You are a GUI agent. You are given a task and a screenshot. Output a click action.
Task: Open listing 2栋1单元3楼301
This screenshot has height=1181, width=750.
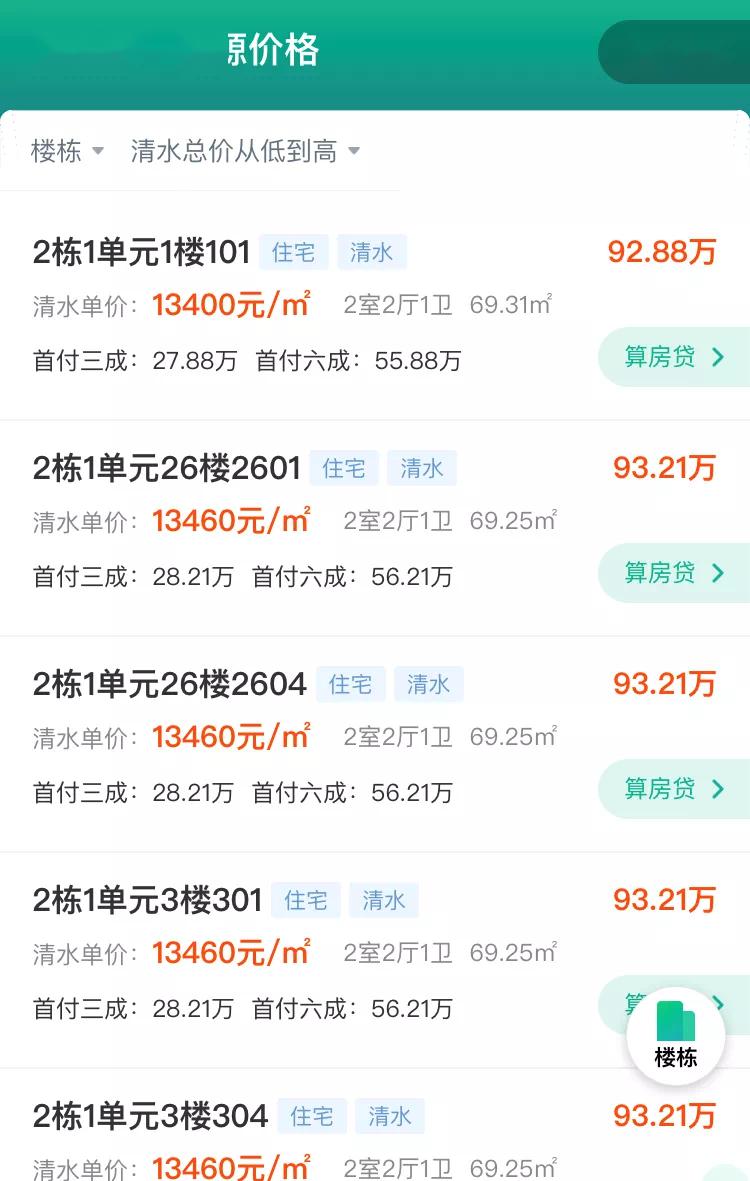(x=148, y=900)
